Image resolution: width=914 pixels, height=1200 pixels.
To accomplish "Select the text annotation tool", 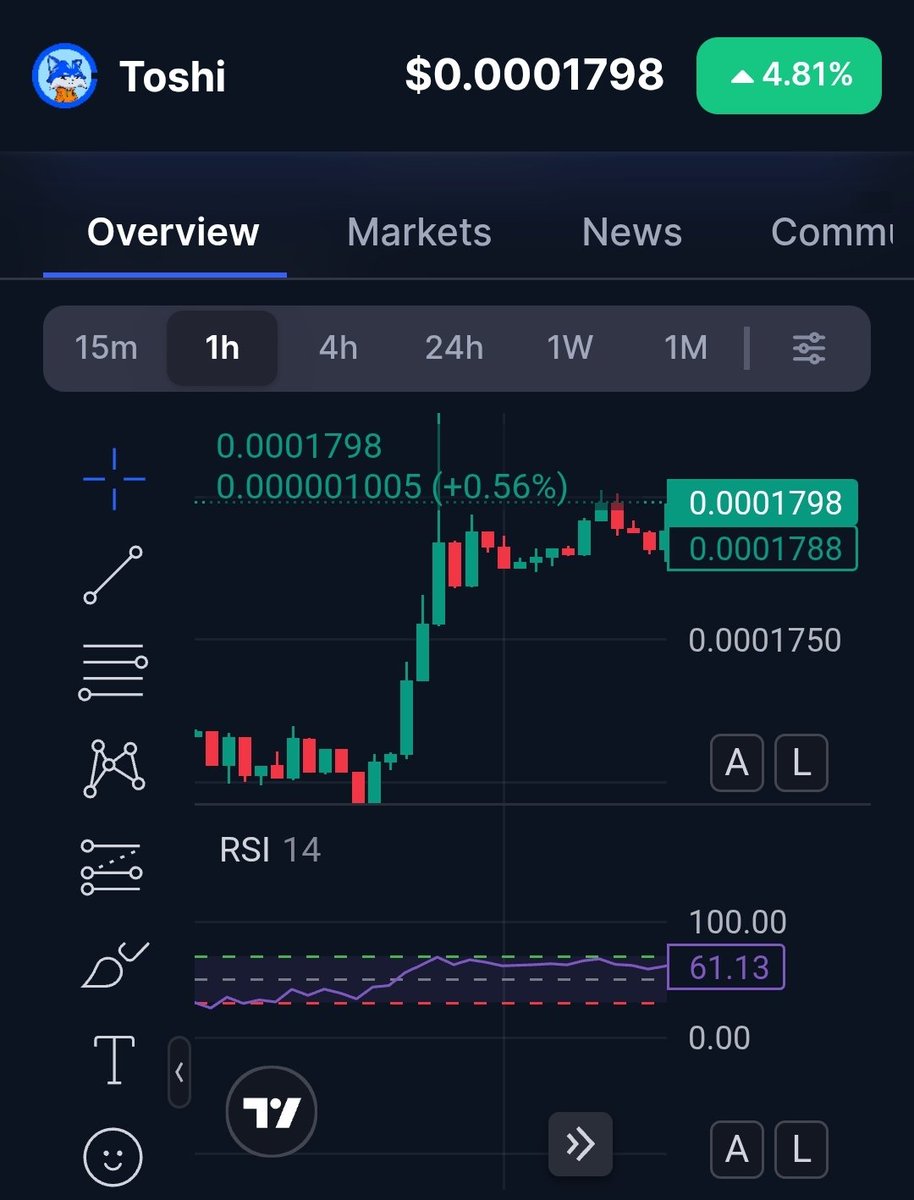I will (113, 1060).
